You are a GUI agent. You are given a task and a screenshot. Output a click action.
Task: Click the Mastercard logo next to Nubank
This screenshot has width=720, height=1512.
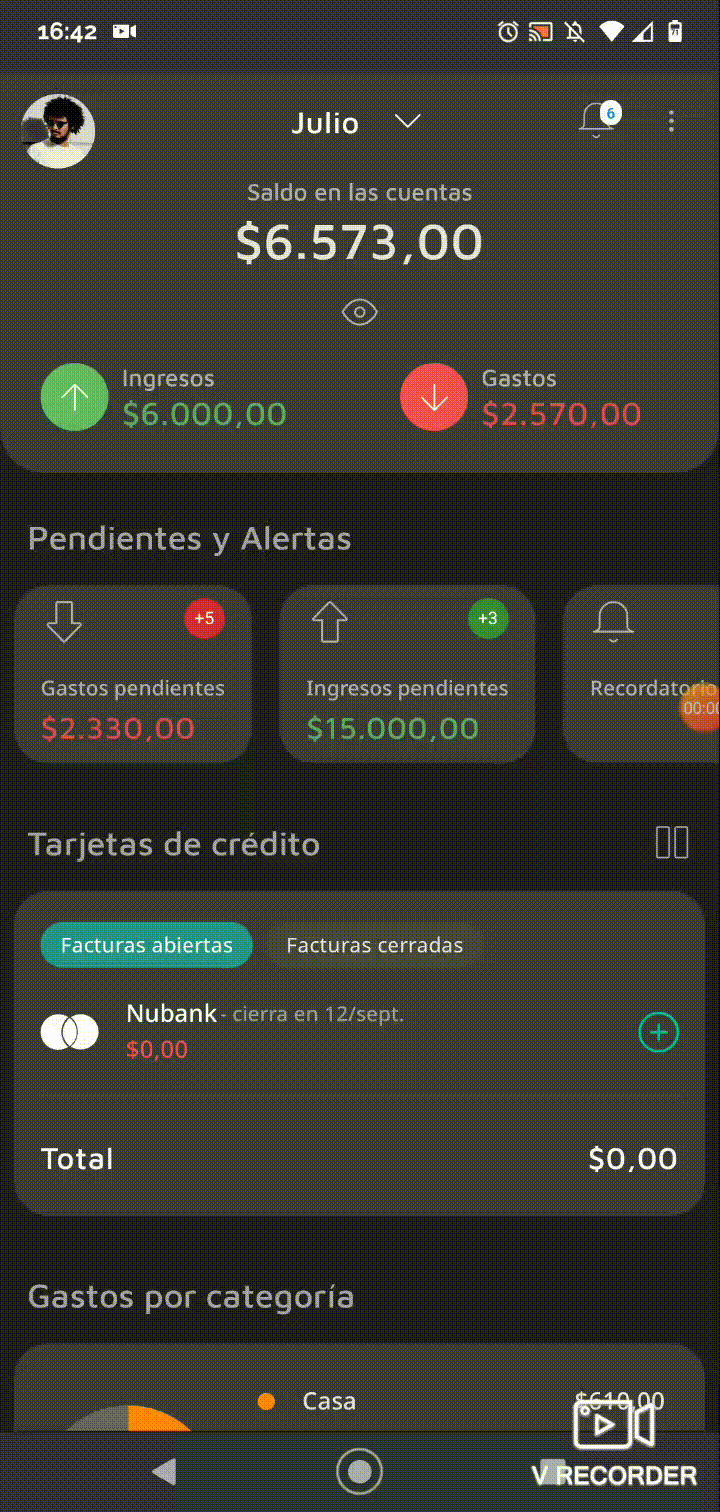click(x=69, y=1031)
